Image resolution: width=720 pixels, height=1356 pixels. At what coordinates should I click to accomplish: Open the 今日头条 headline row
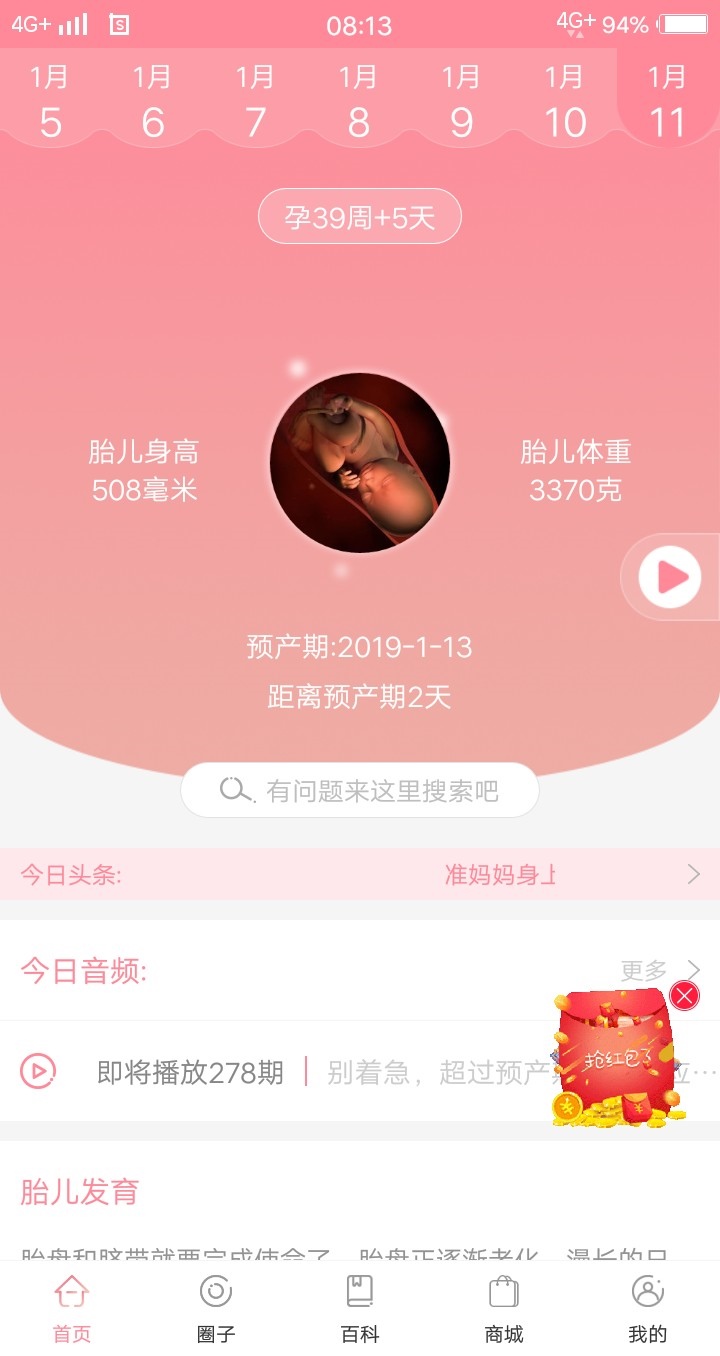tap(360, 875)
